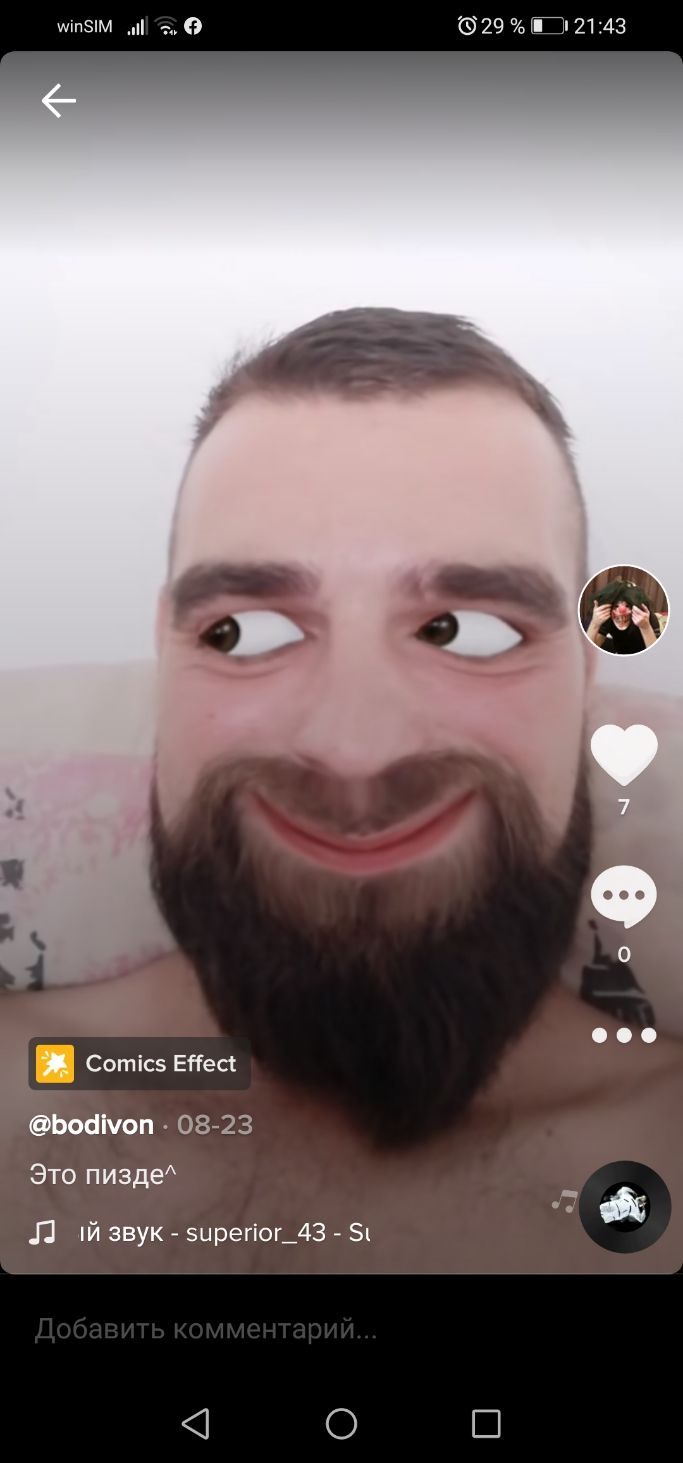Tap the spinning sound disc

coord(624,1207)
